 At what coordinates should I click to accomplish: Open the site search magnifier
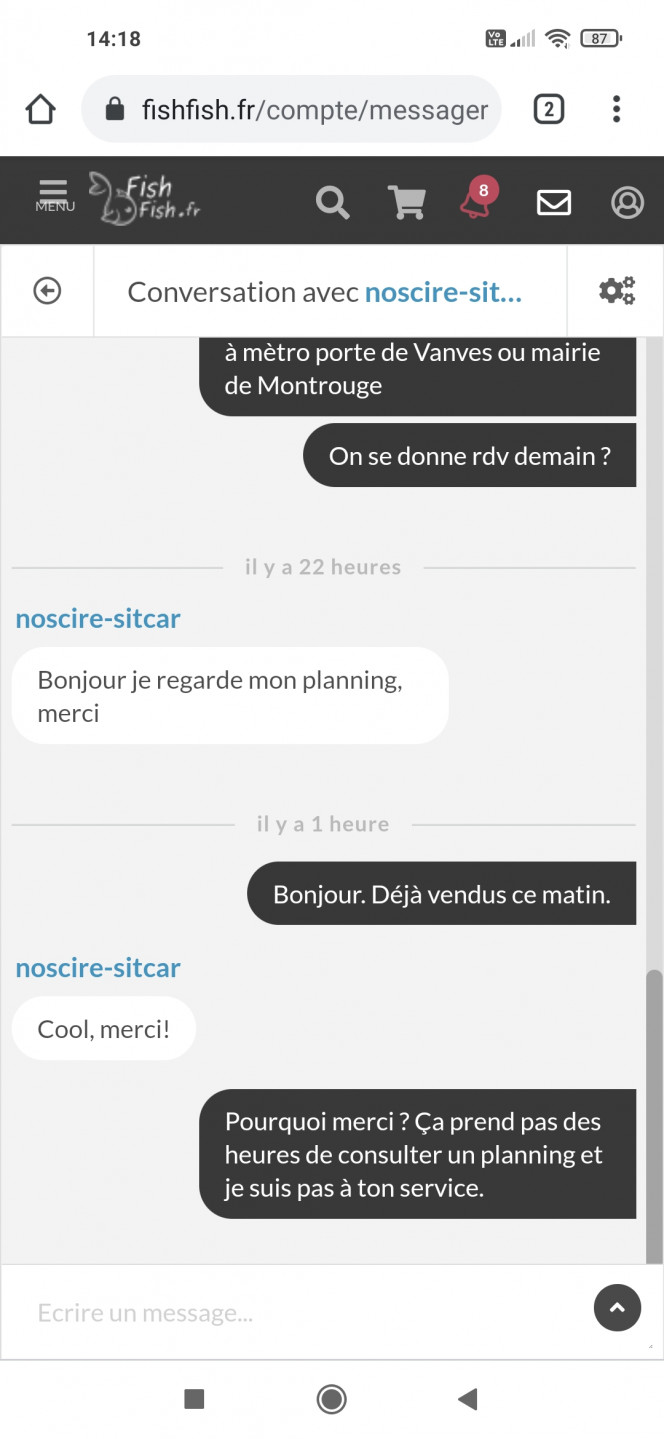(x=333, y=203)
